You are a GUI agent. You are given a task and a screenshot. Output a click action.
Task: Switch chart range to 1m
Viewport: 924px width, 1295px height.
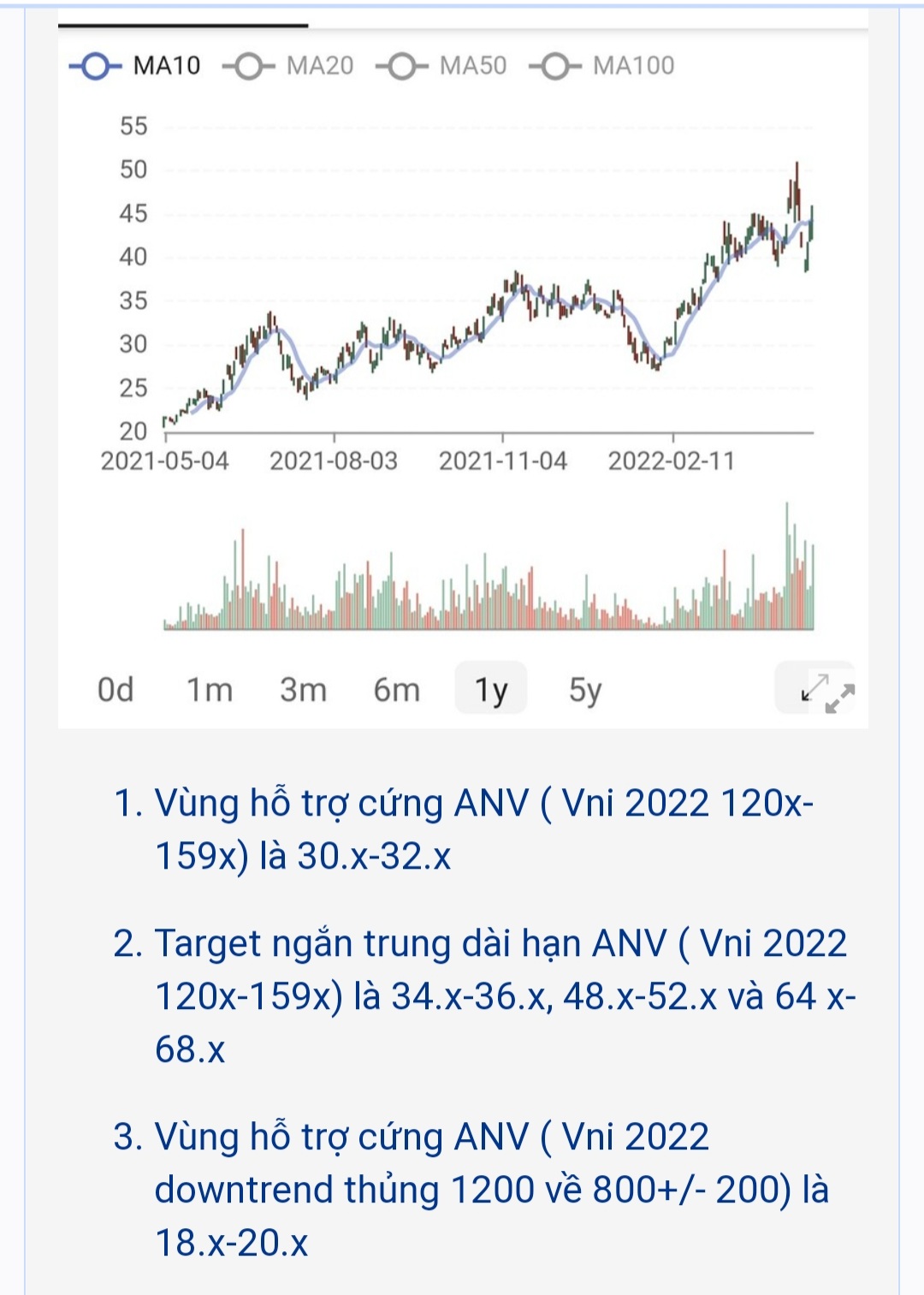pos(210,689)
